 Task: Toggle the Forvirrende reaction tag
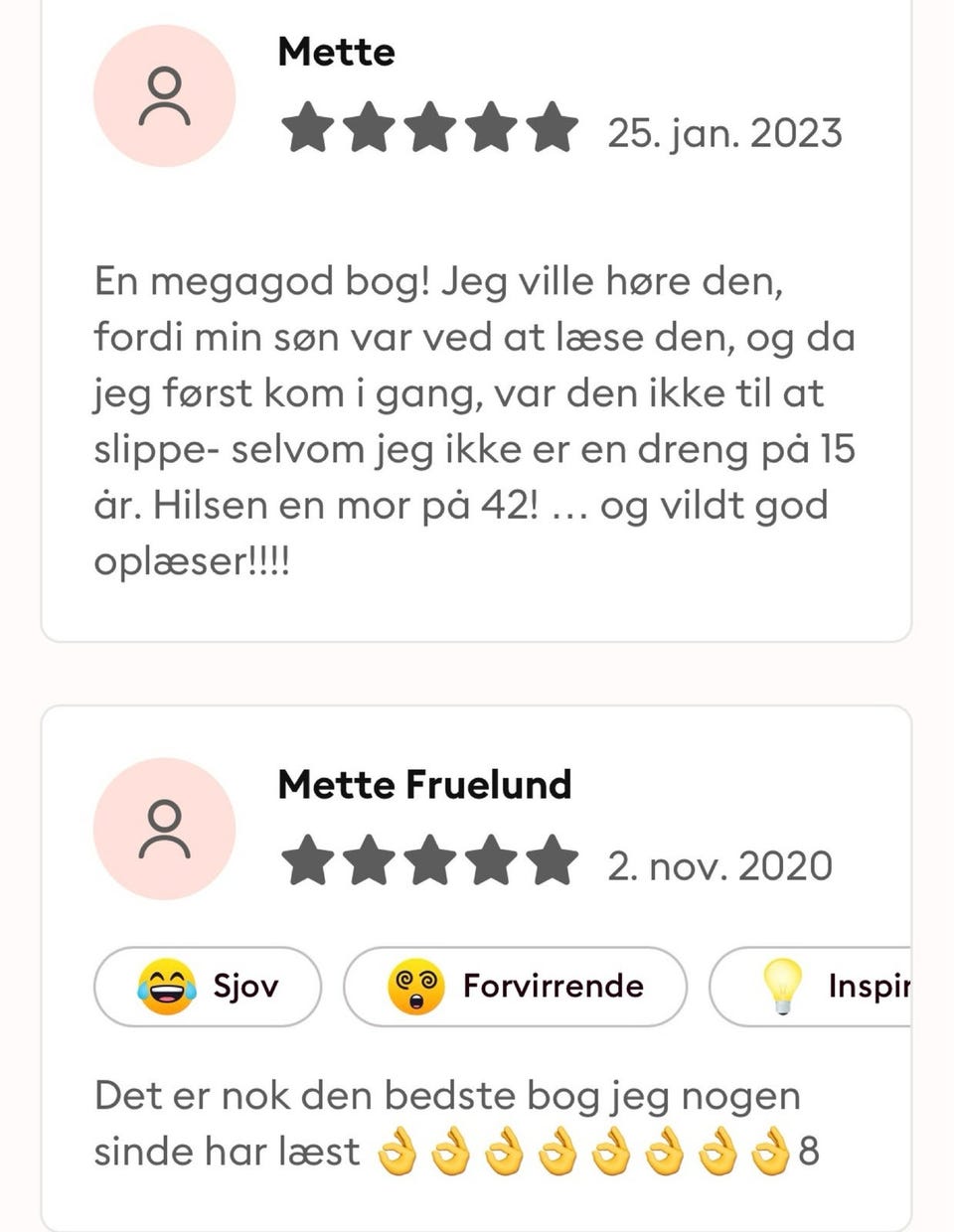[514, 986]
